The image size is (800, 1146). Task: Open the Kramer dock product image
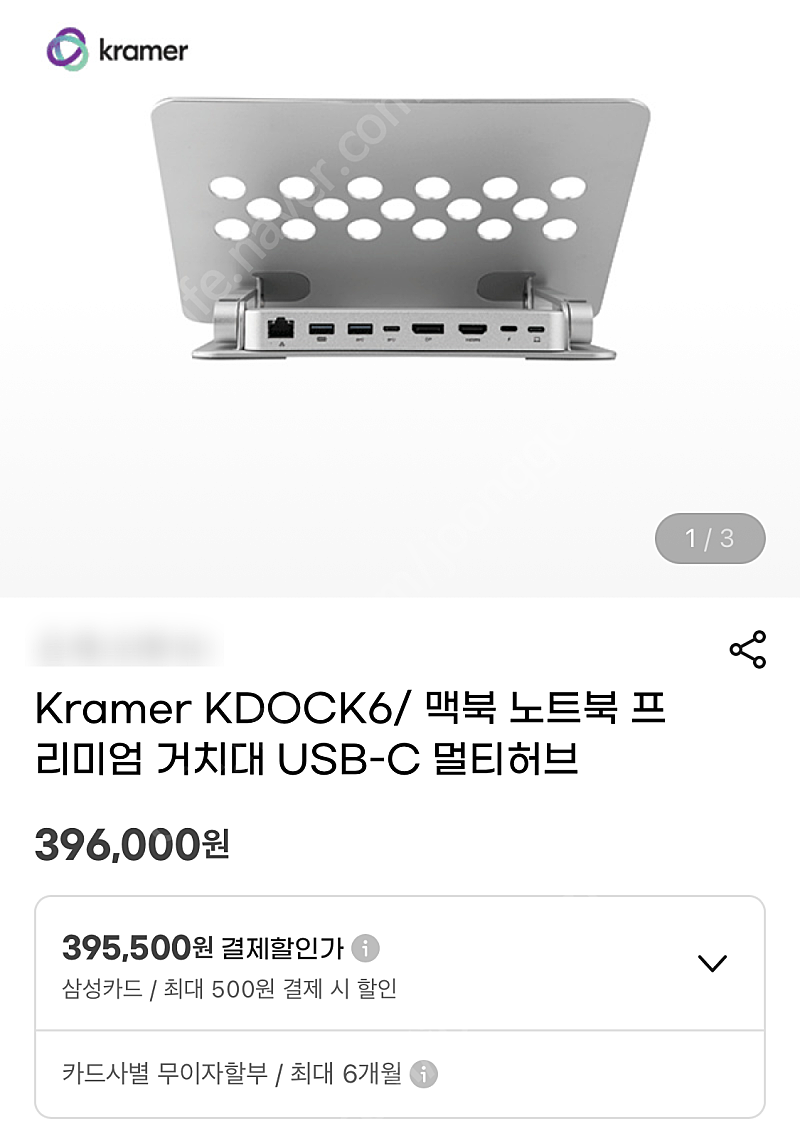(x=400, y=240)
